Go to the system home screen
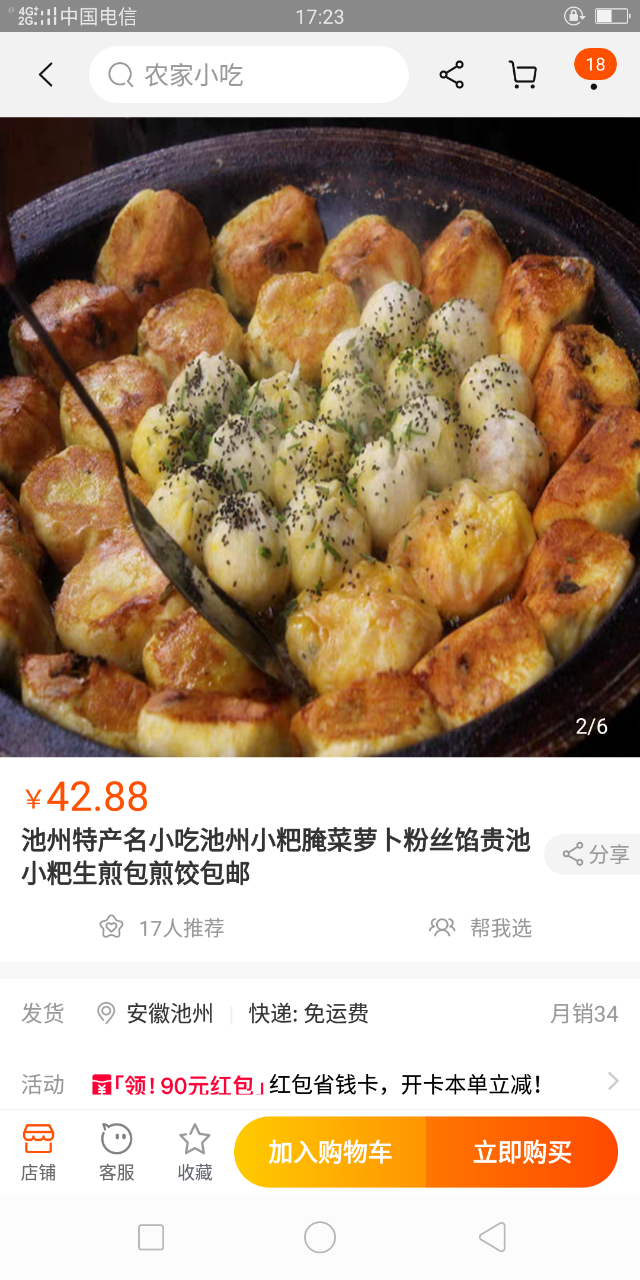The image size is (640, 1280). [x=320, y=1237]
